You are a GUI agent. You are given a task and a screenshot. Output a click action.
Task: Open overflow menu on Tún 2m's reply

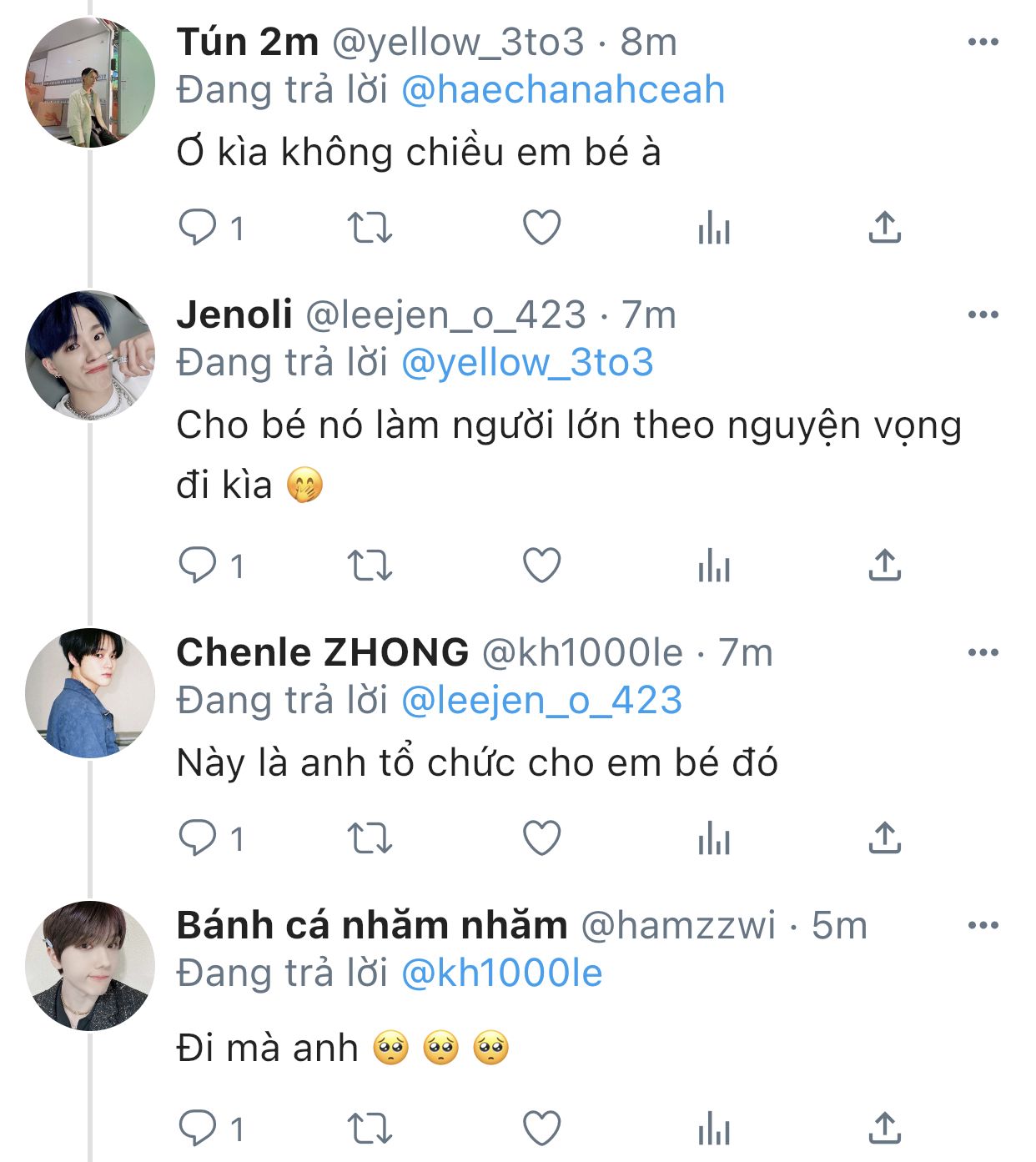[983, 42]
